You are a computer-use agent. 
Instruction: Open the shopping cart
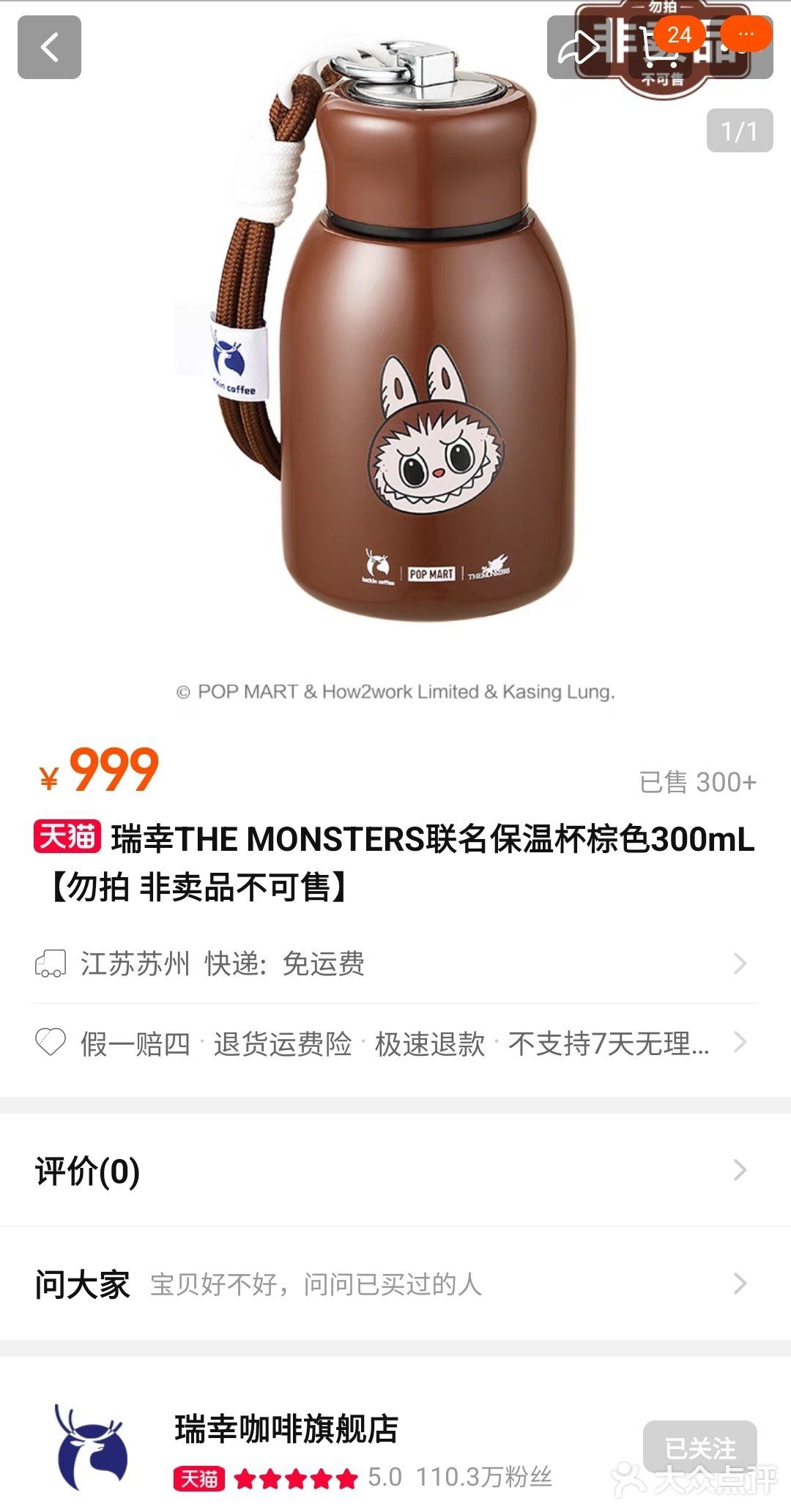point(661,49)
